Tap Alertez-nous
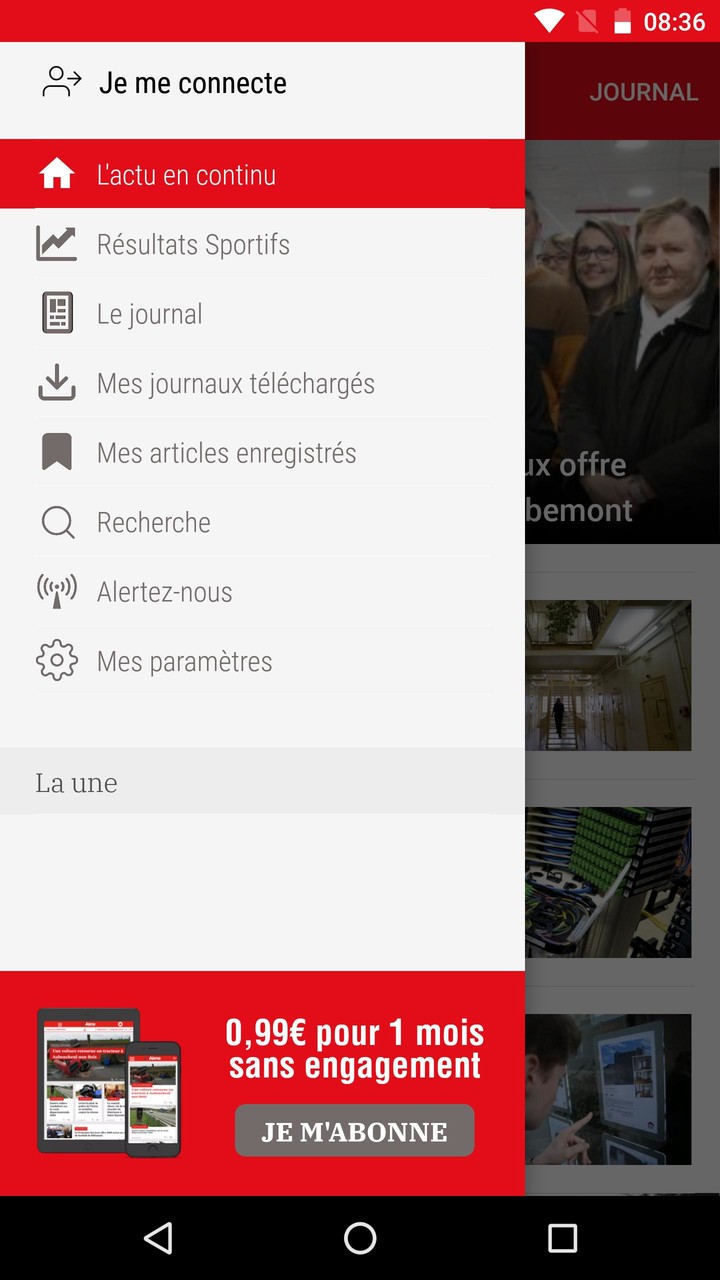 coord(164,592)
